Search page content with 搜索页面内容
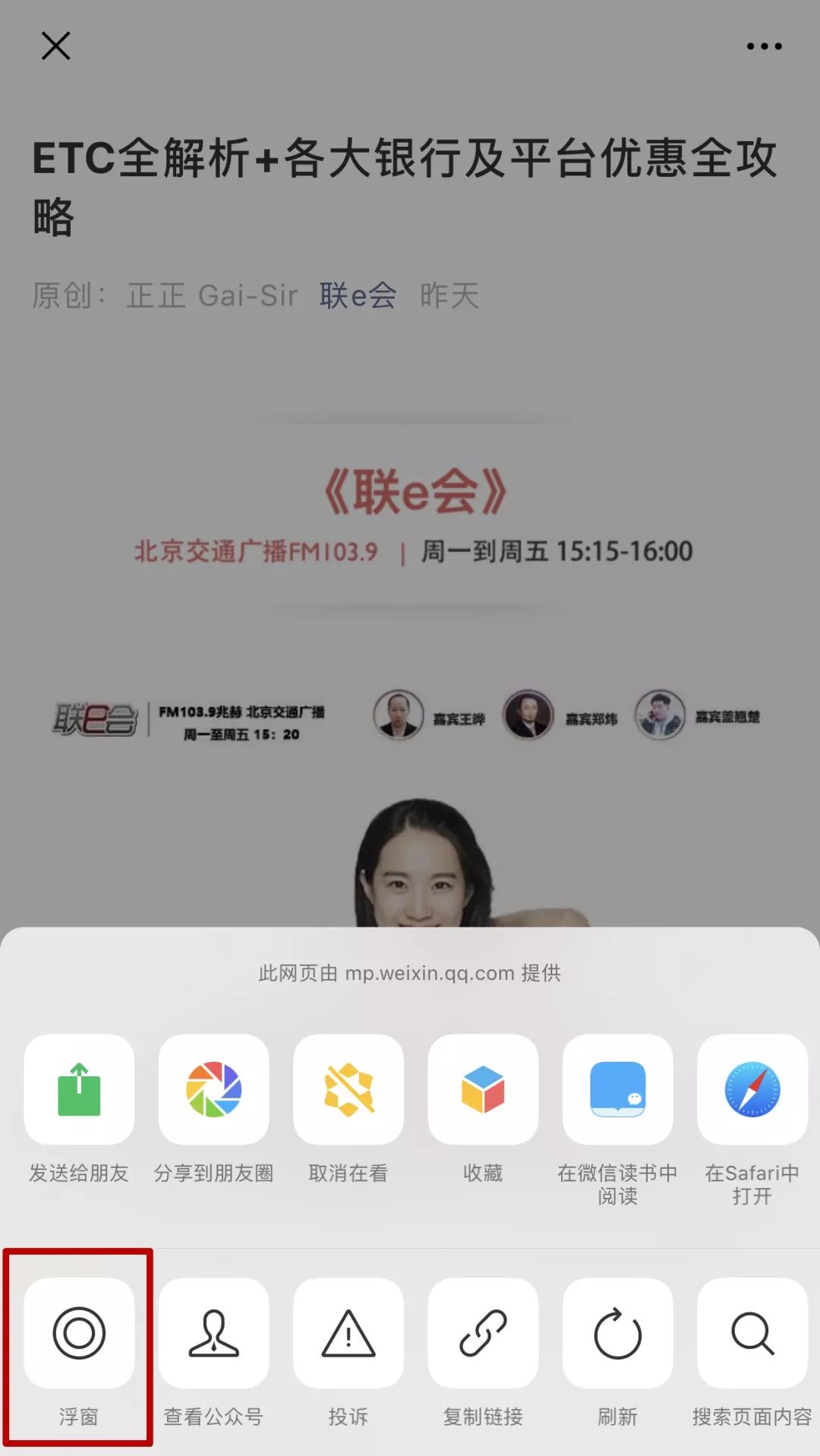Viewport: 820px width, 1456px height. click(752, 1334)
